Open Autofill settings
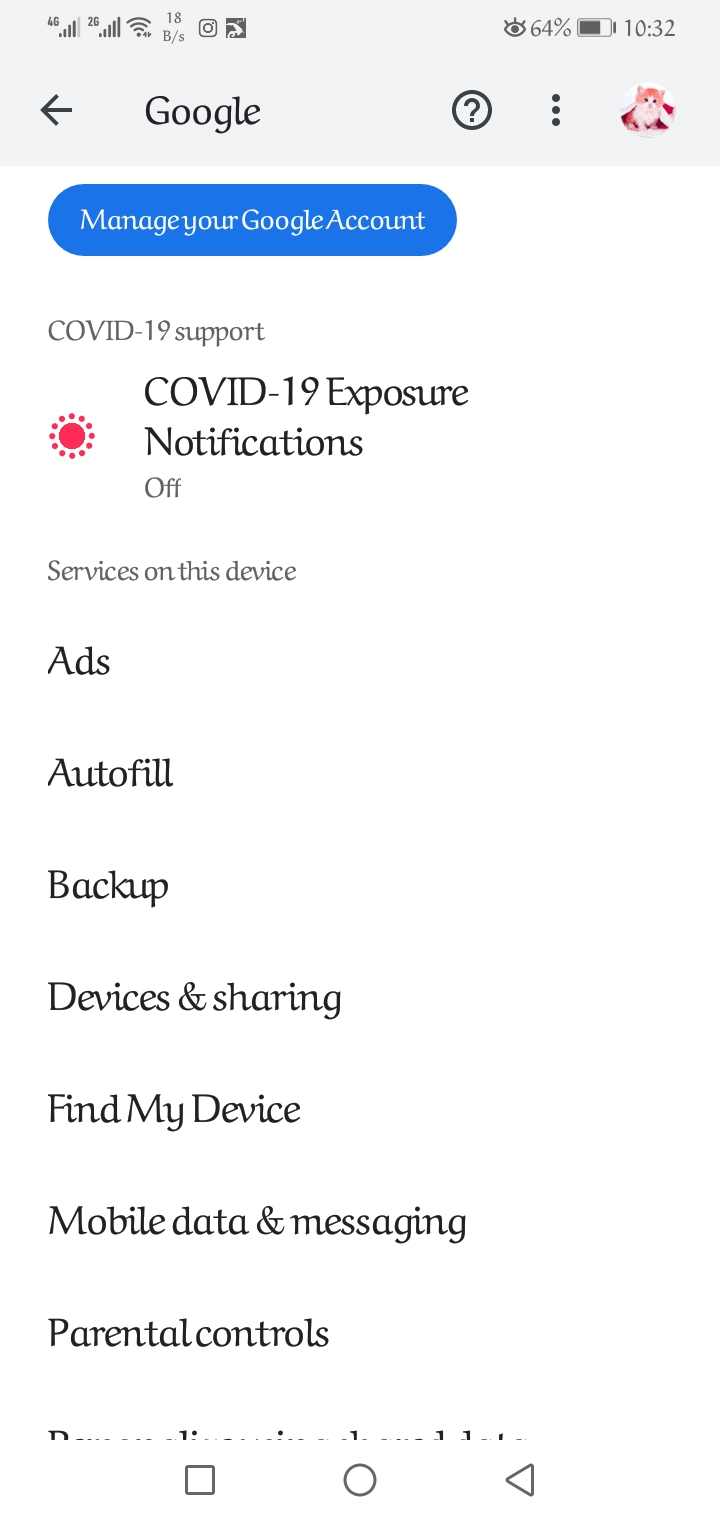The height and width of the screenshot is (1520, 720). (360, 773)
